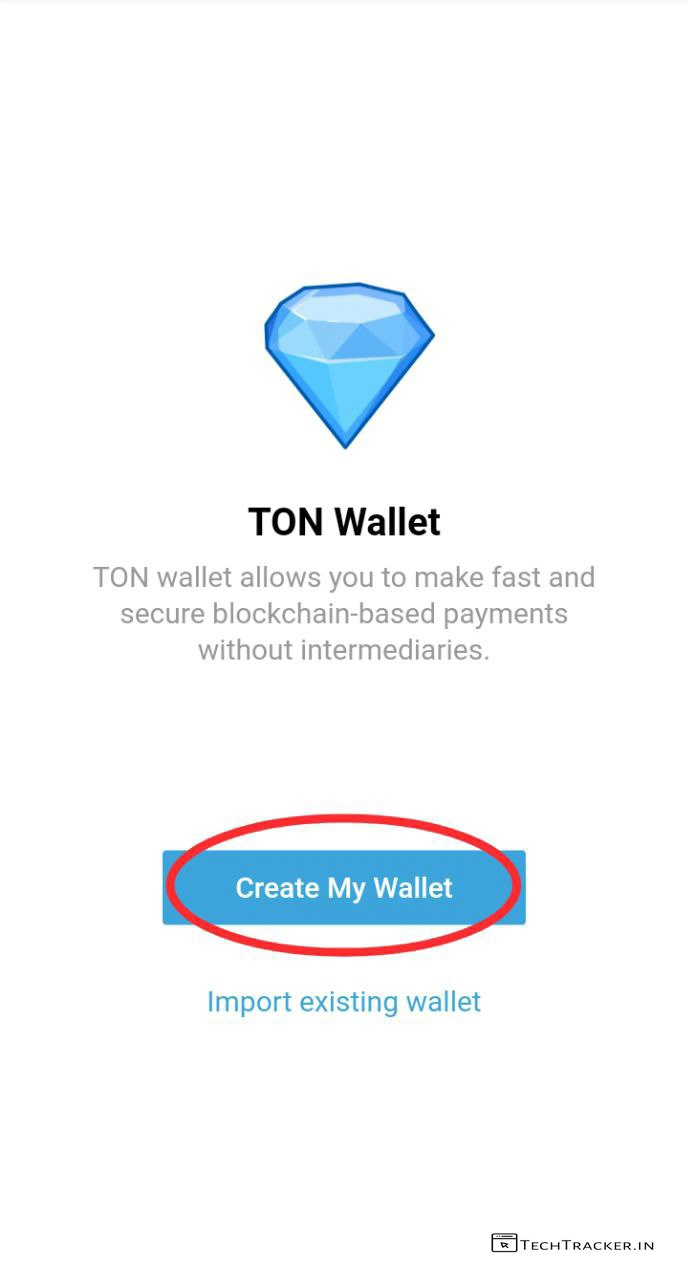Tap the Create My Wallet button

pos(344,888)
